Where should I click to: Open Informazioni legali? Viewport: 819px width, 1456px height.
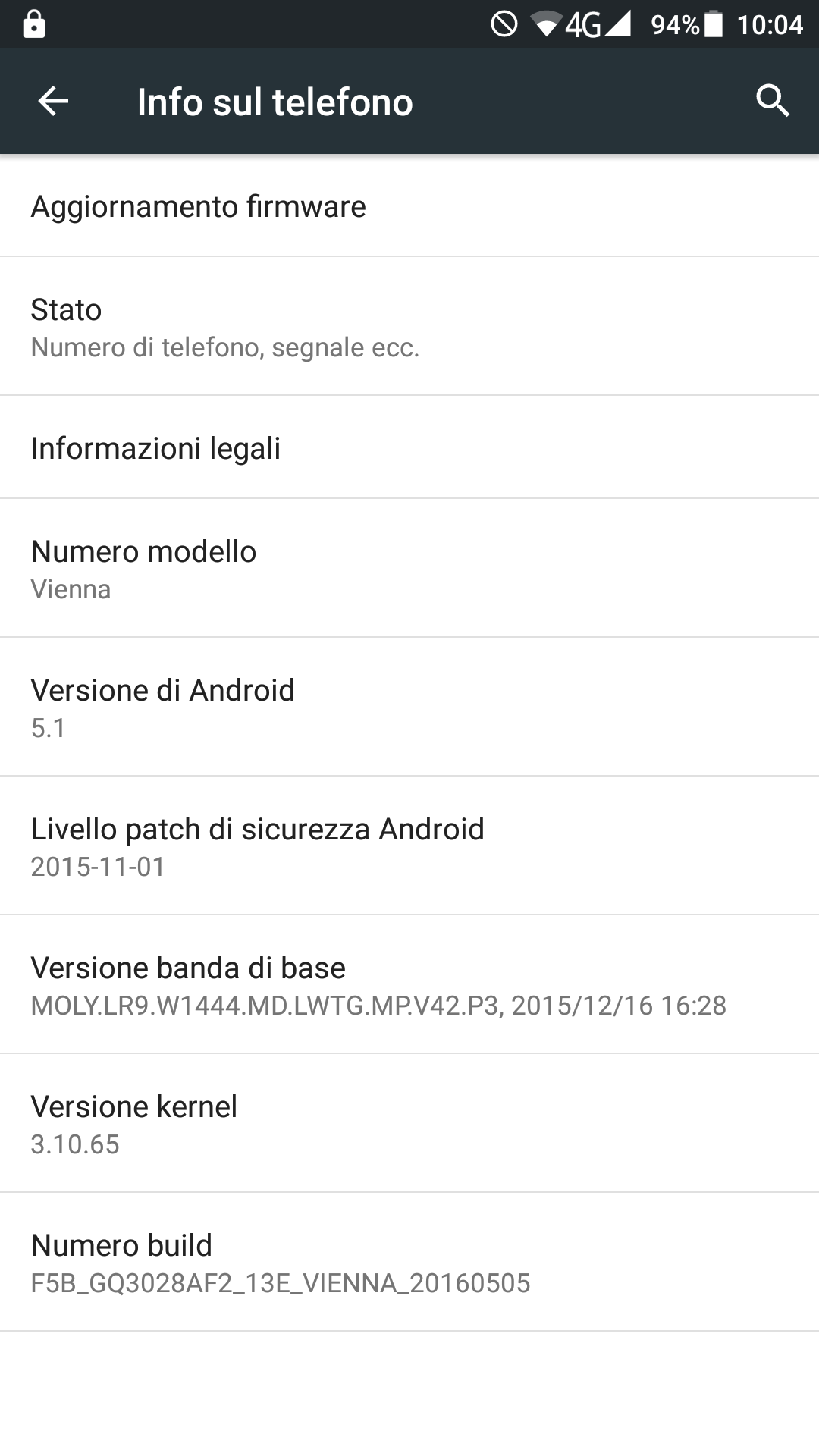409,447
